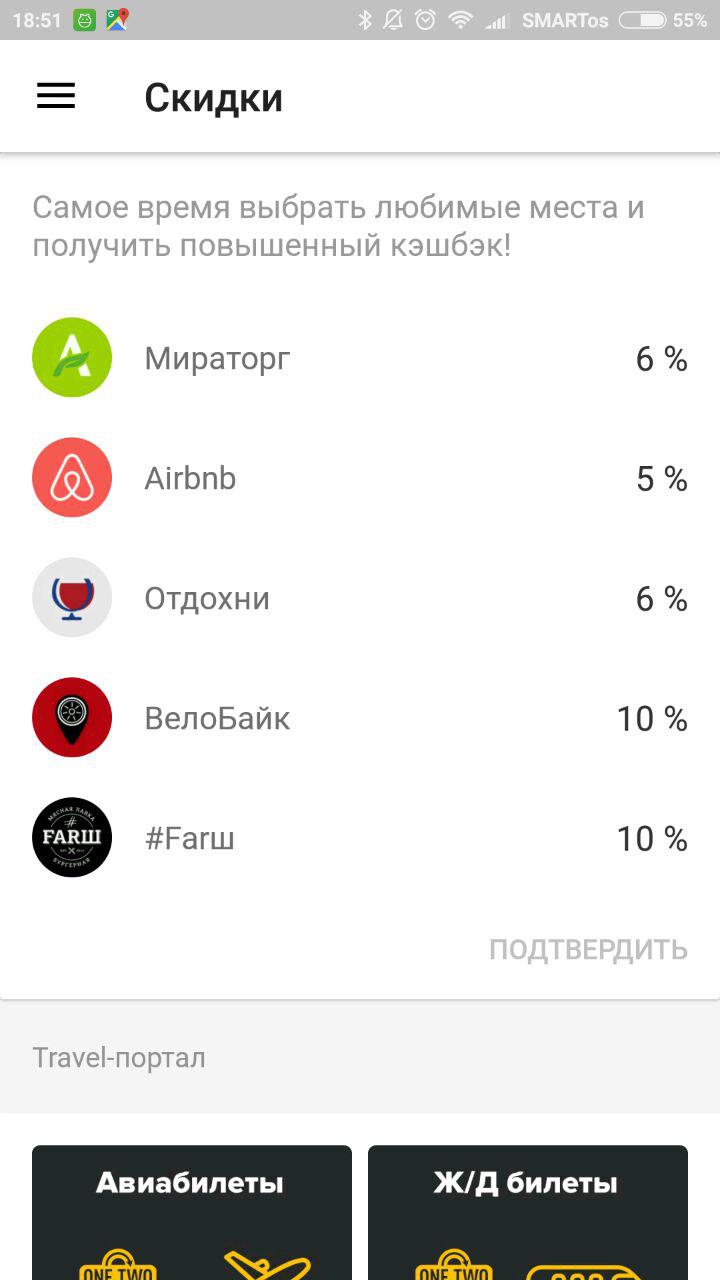Viewport: 720px width, 1280px height.
Task: Open the Авиабилеты travel card
Action: click(192, 1212)
